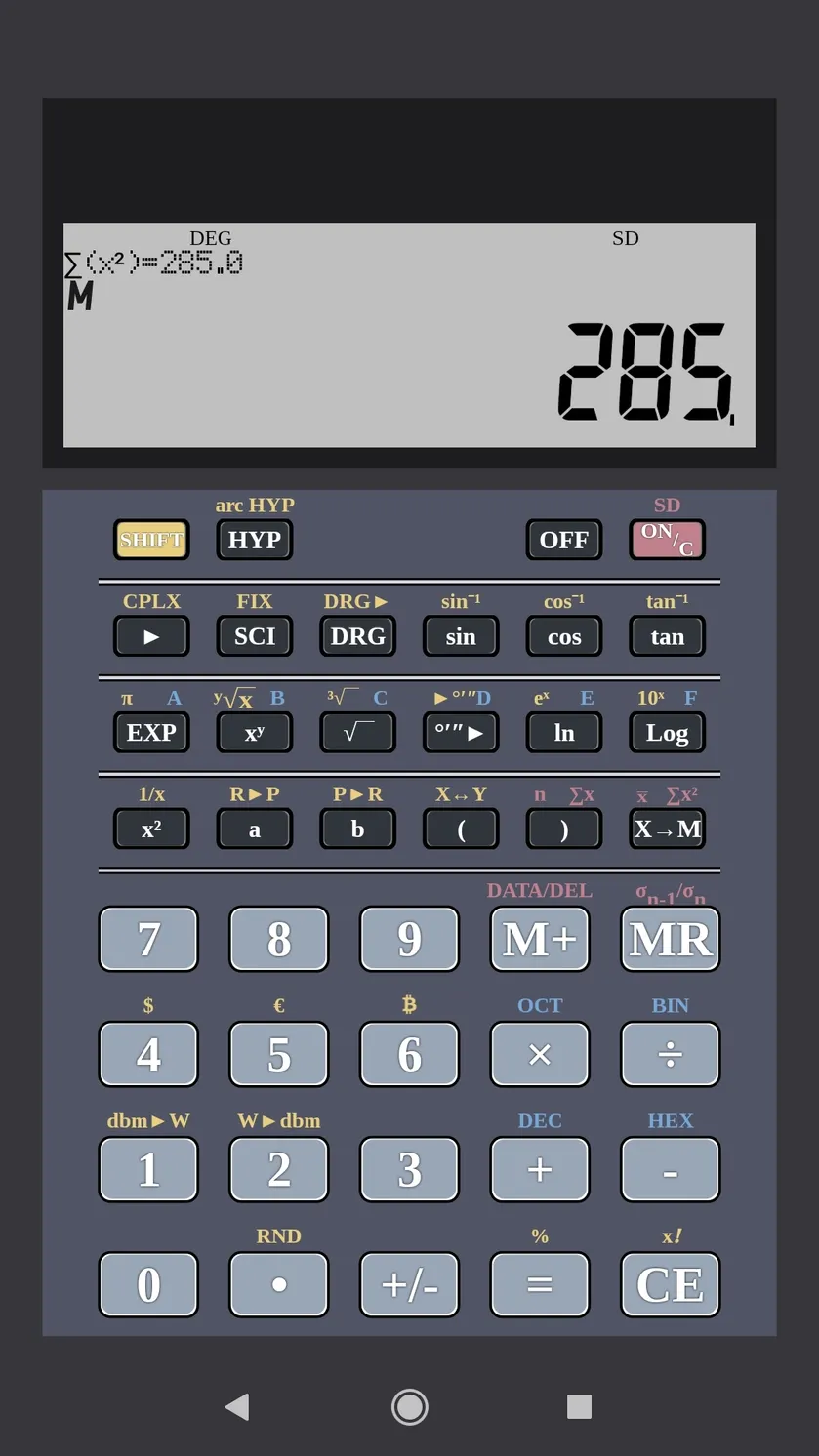The width and height of the screenshot is (819, 1456).
Task: Tap the equals = key
Action: click(x=540, y=1284)
